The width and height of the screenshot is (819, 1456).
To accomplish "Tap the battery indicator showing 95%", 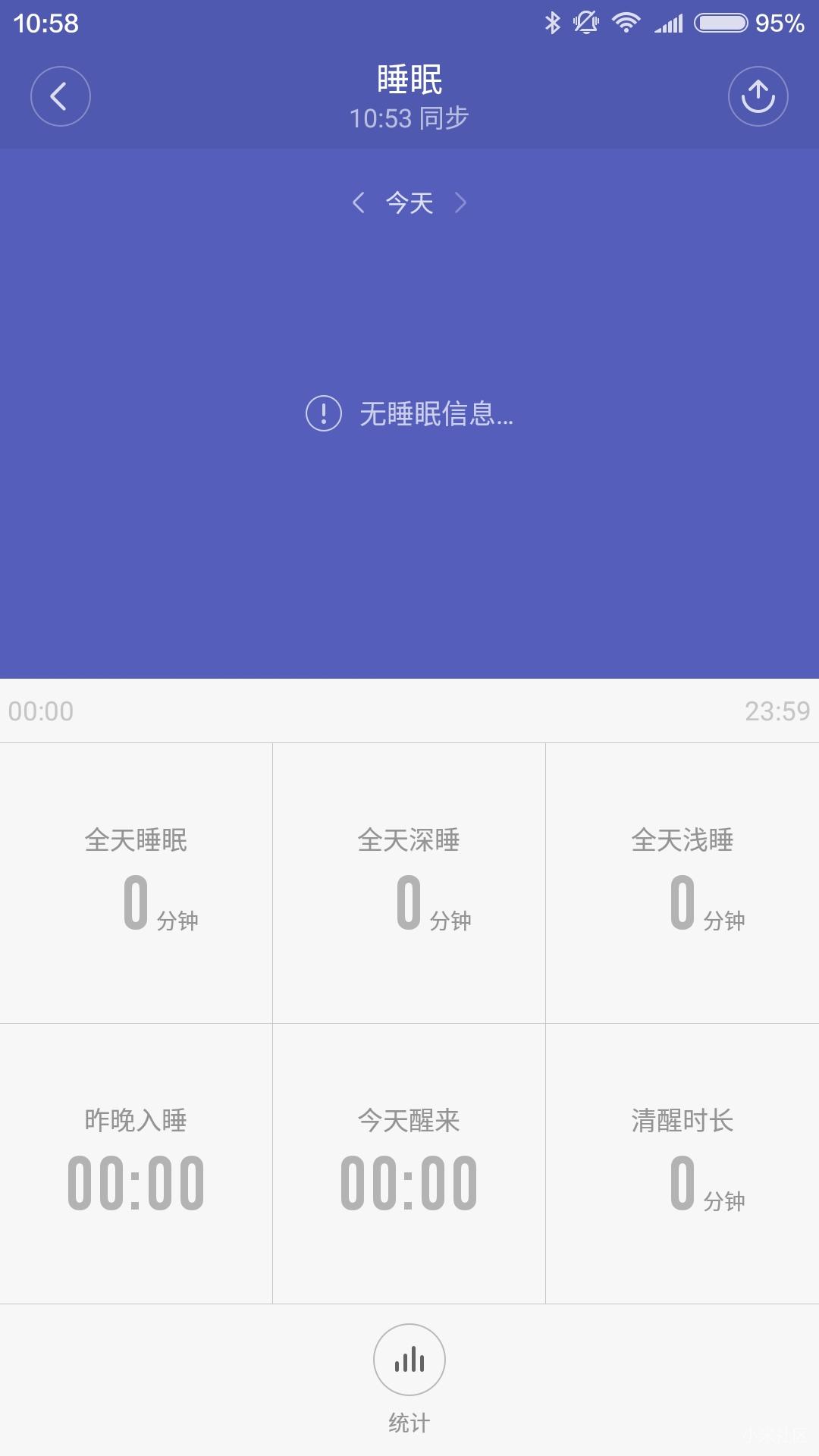I will tap(722, 23).
